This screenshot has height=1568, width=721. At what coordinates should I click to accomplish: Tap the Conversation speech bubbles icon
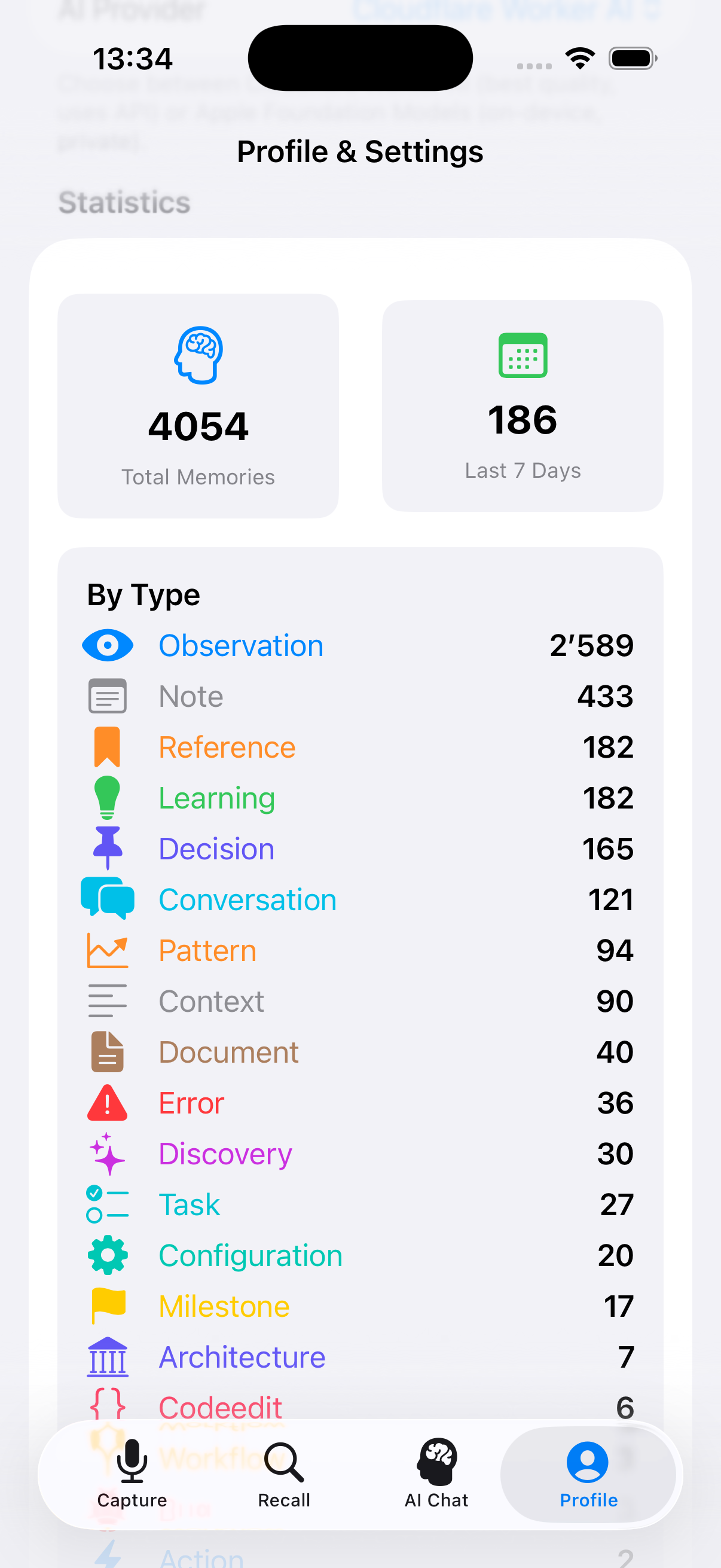107,899
